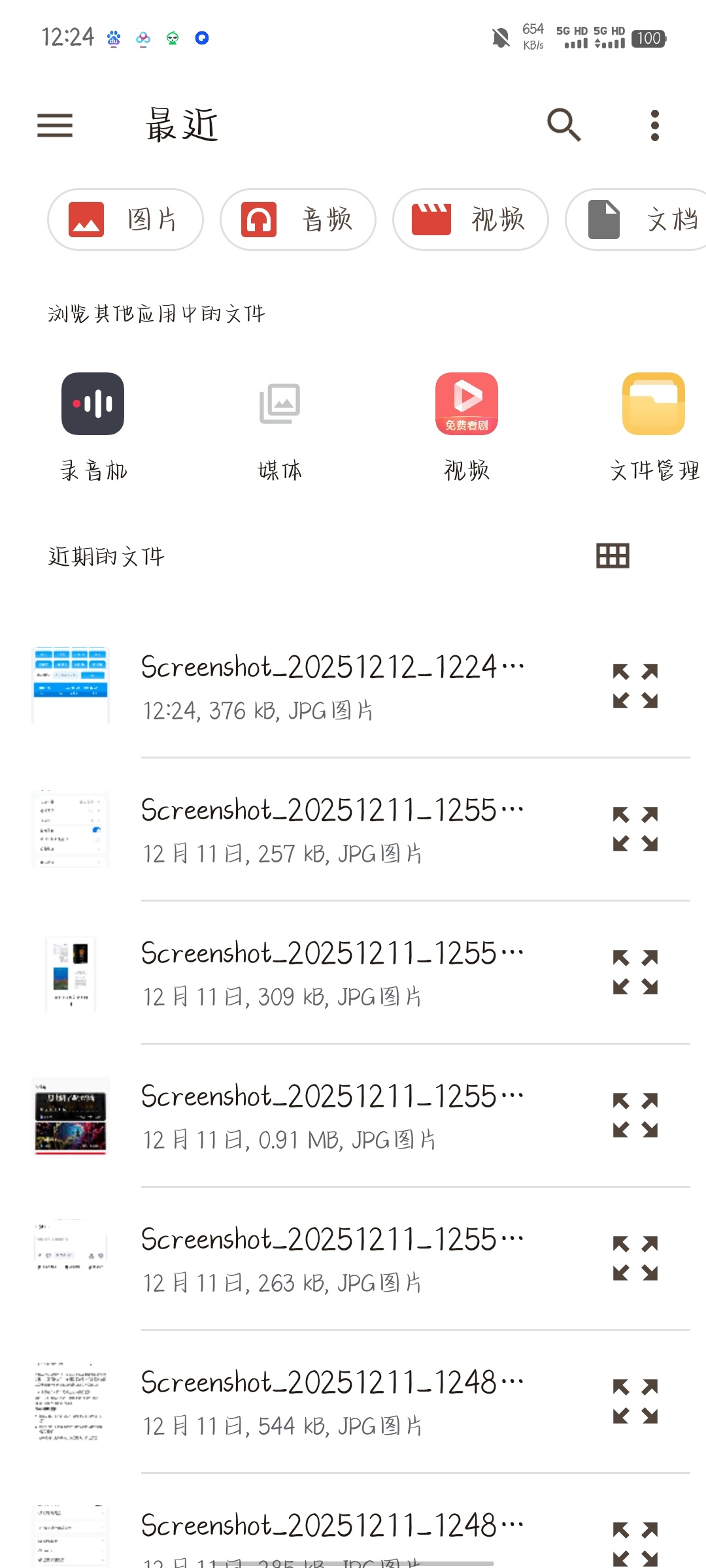
Task: Switch recent files to grid view
Action: [613, 556]
